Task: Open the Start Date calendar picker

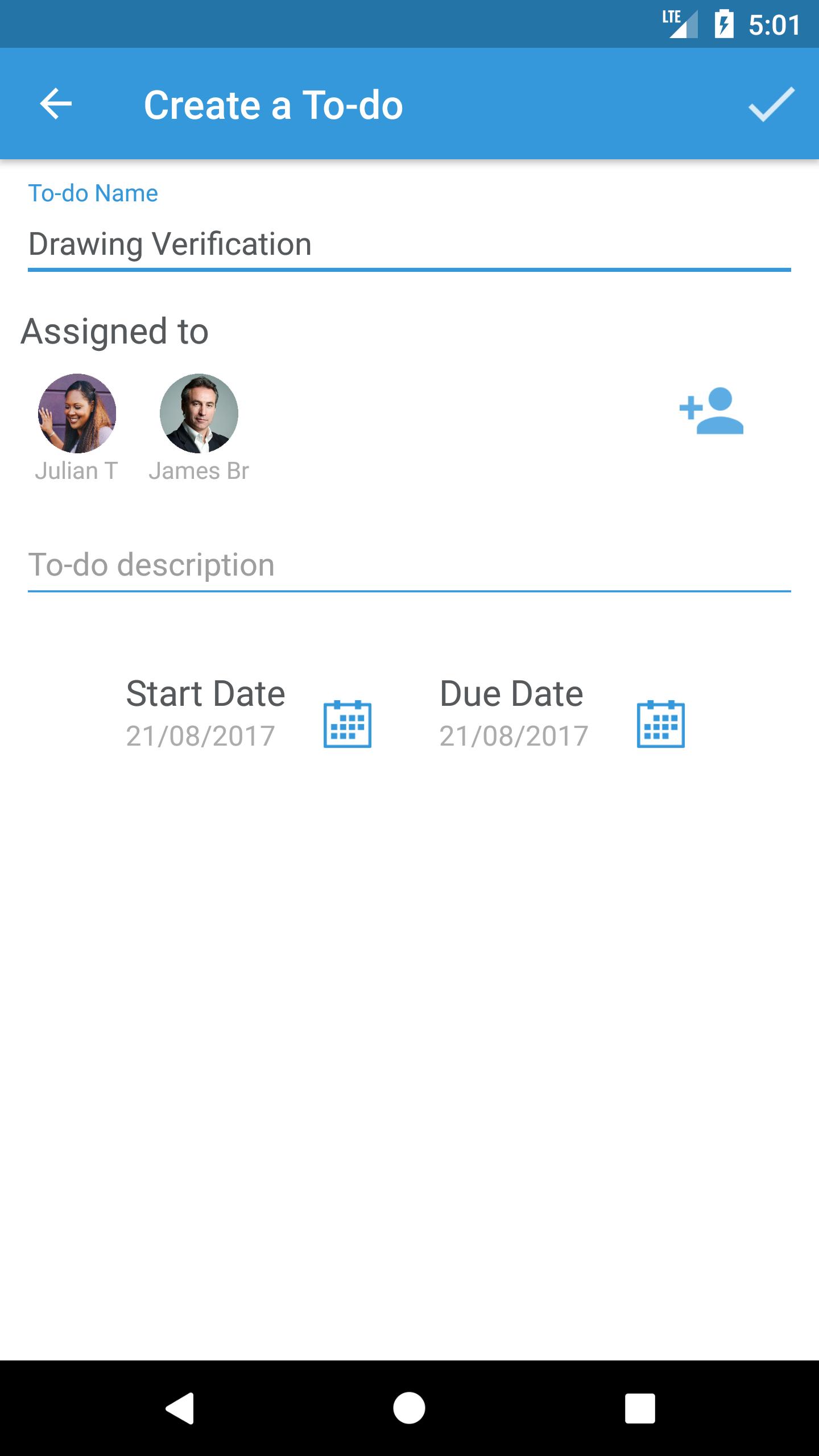Action: click(347, 723)
